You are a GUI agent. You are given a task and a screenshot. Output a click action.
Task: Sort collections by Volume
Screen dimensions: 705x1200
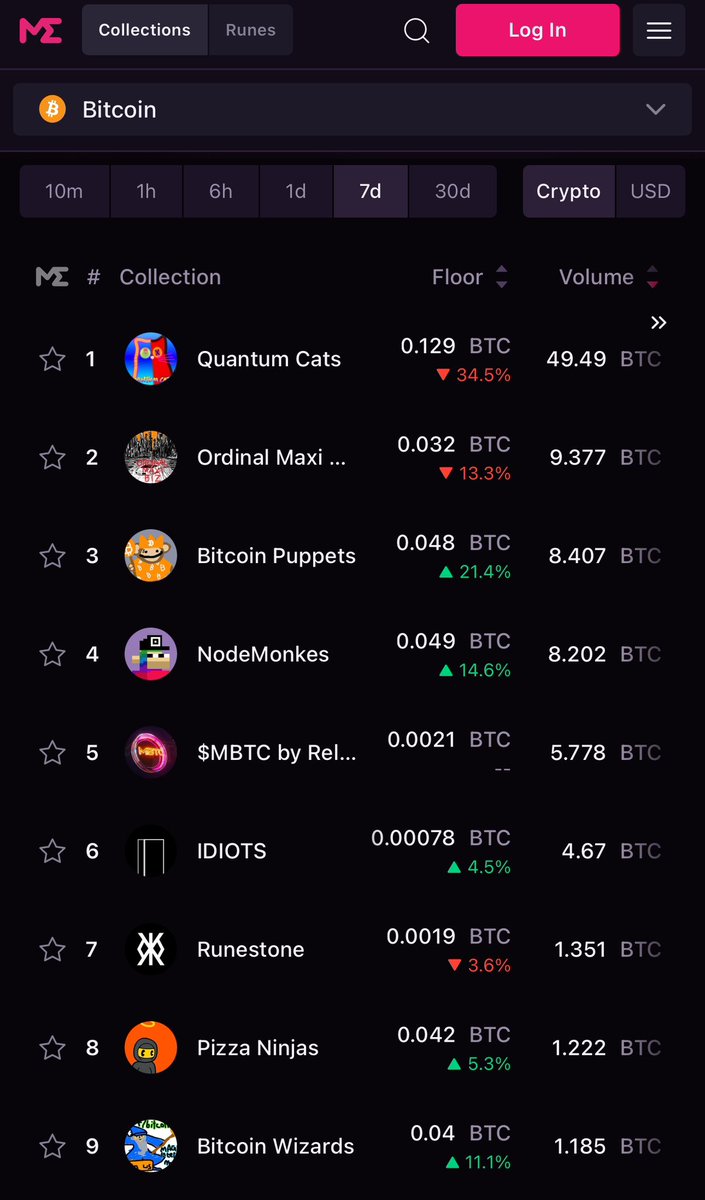click(x=608, y=277)
